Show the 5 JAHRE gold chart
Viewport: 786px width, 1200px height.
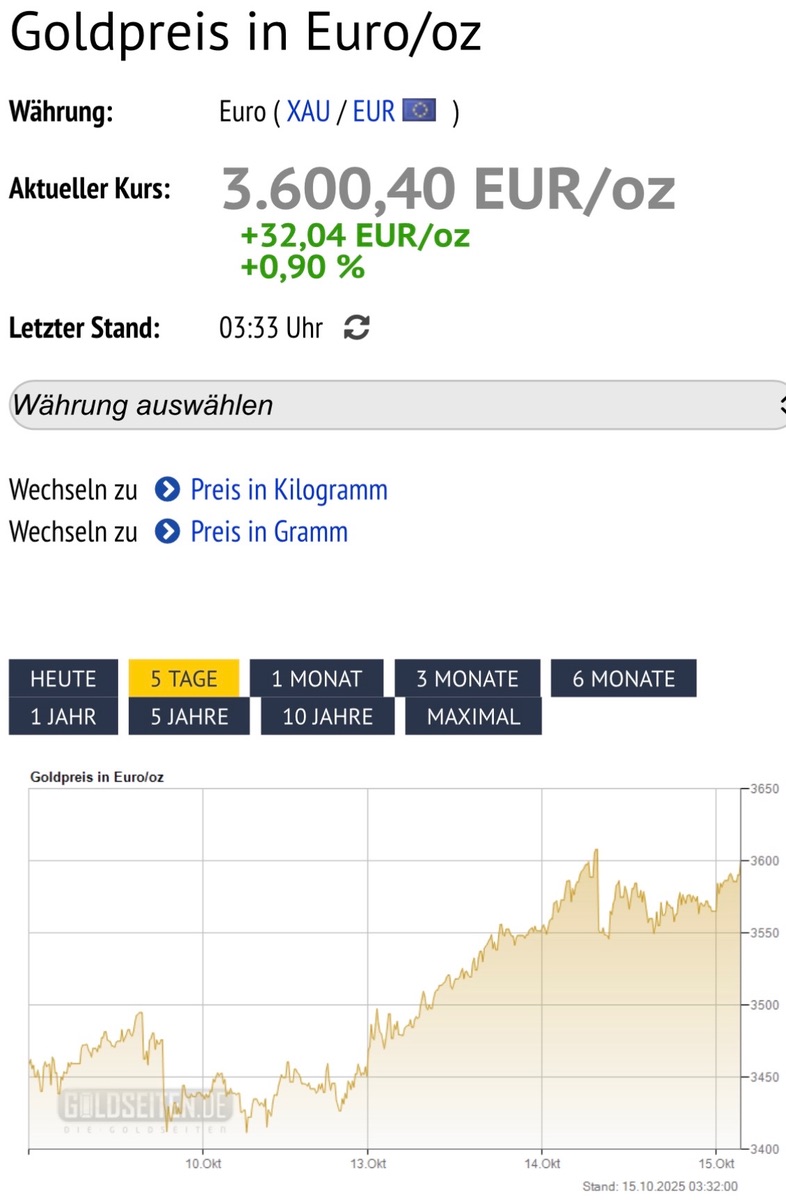click(x=190, y=716)
